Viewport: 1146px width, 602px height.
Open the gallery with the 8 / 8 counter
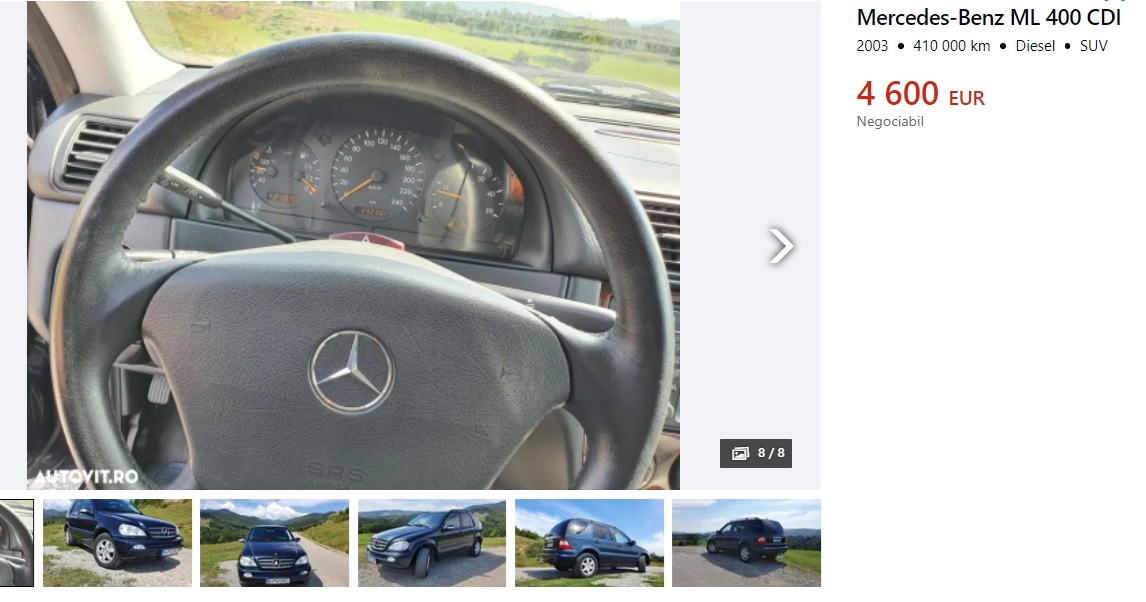[756, 453]
